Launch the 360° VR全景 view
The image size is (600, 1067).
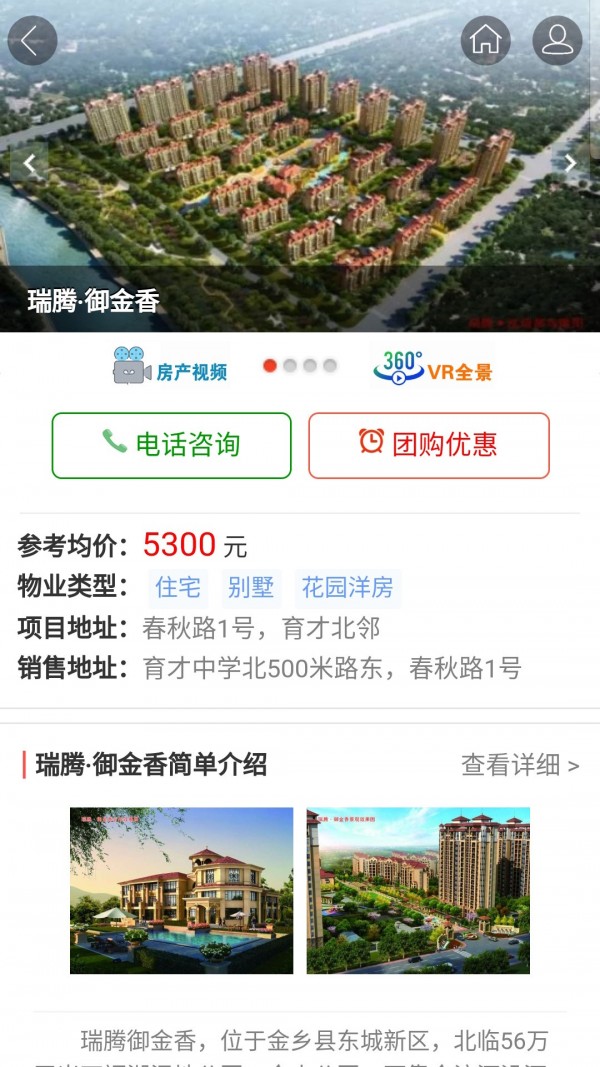tap(433, 366)
